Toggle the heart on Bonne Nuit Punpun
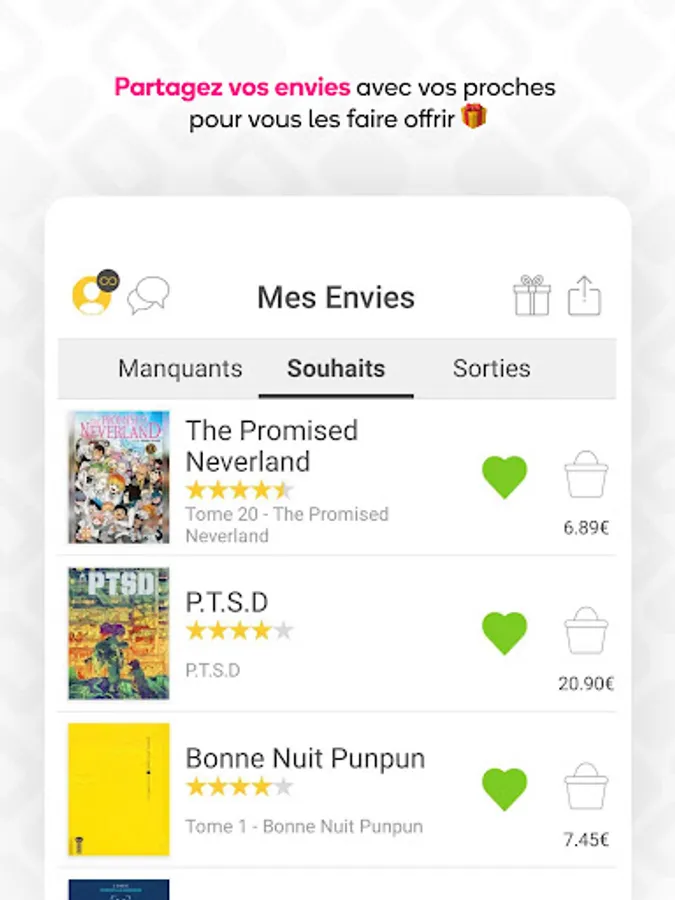This screenshot has height=900, width=675. (505, 789)
